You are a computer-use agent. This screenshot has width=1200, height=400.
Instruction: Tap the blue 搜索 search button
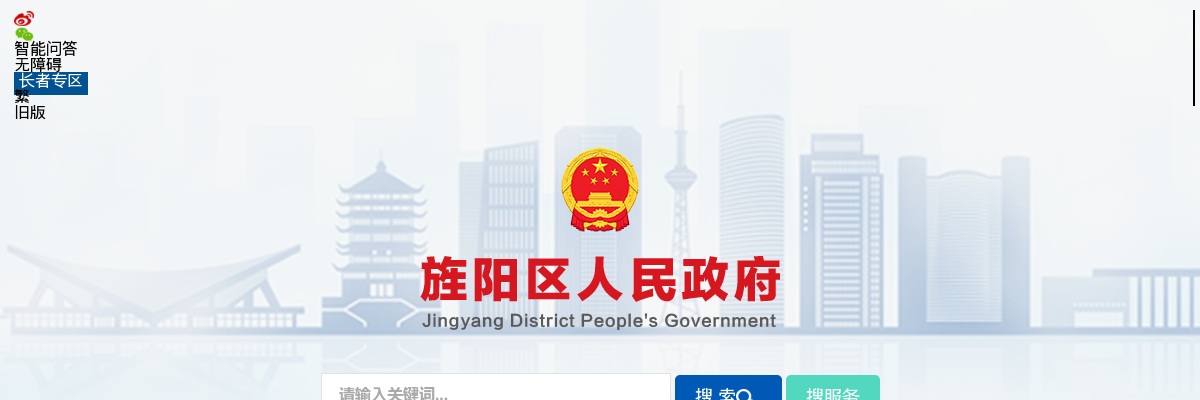pos(728,391)
